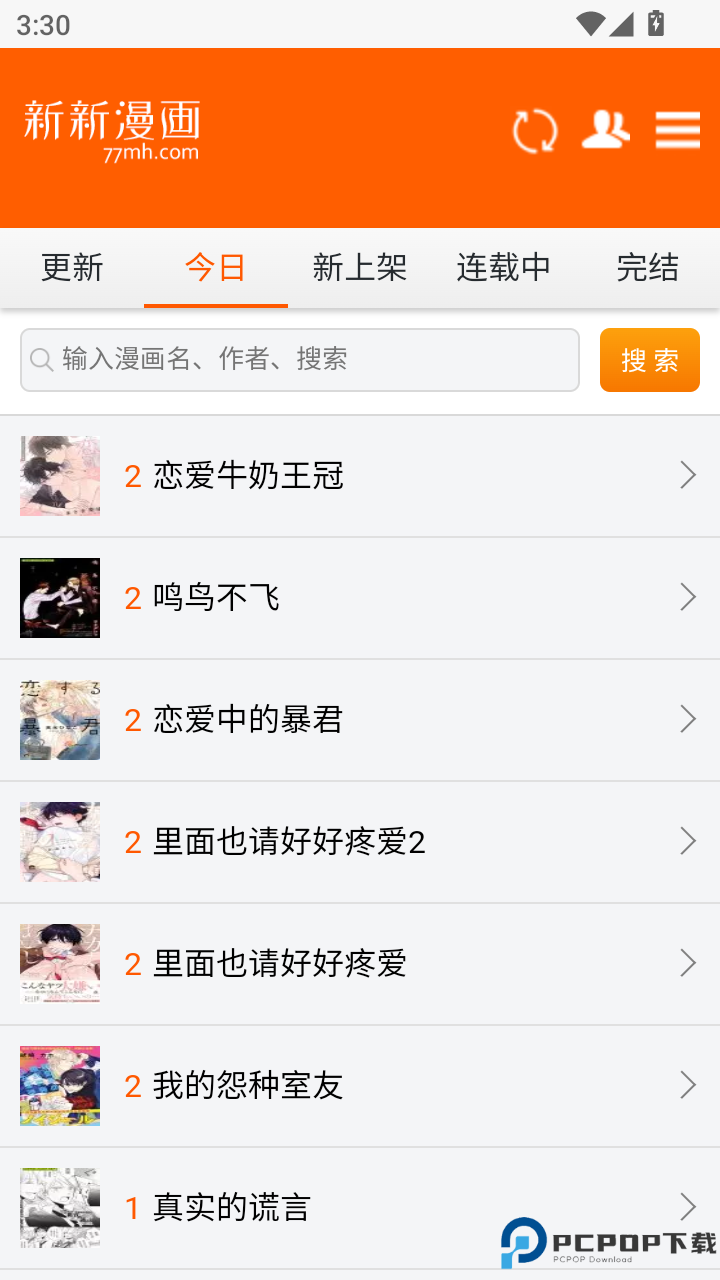The height and width of the screenshot is (1280, 720).
Task: Show the 连载中 tab
Action: 504,268
